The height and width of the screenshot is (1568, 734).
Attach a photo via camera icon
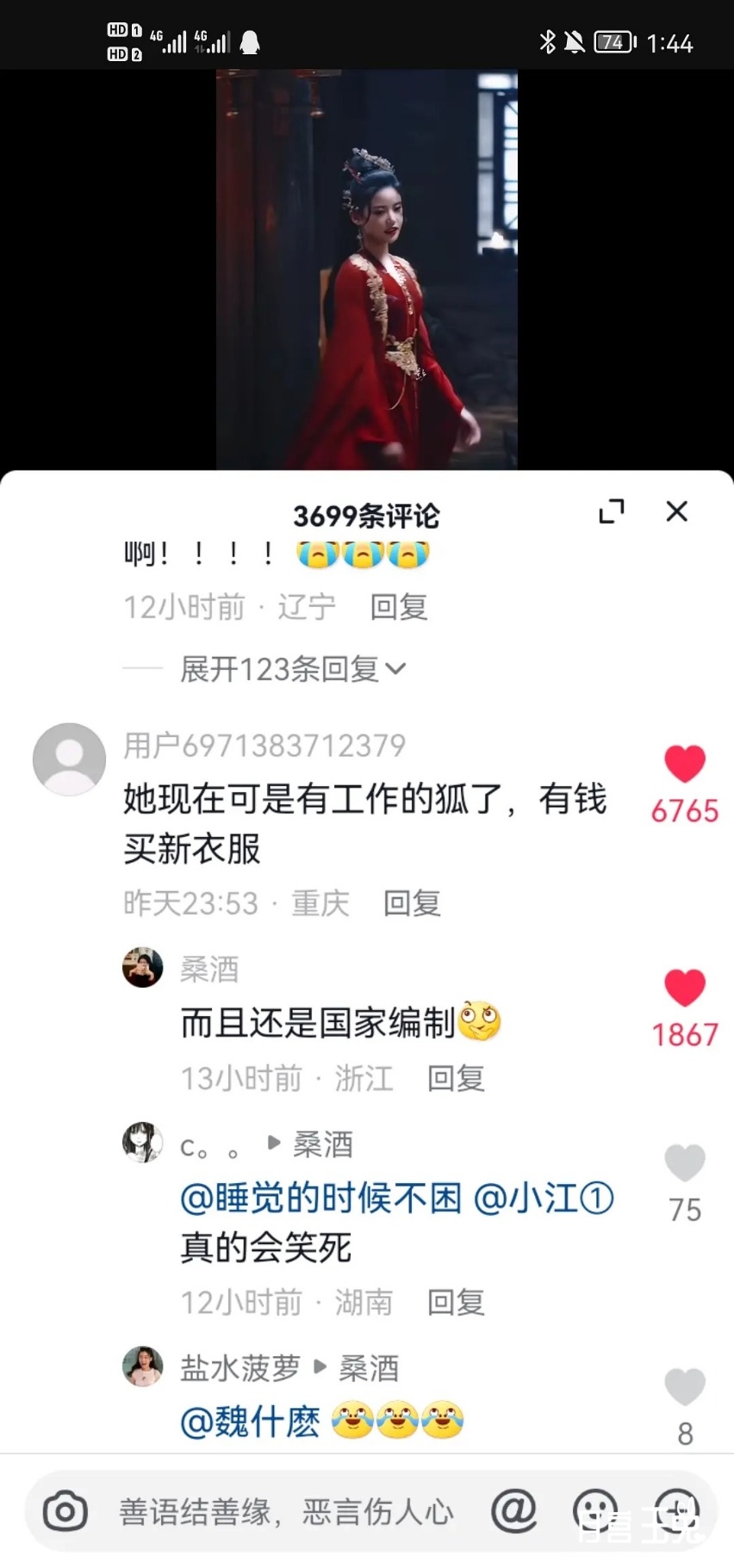[65, 1511]
